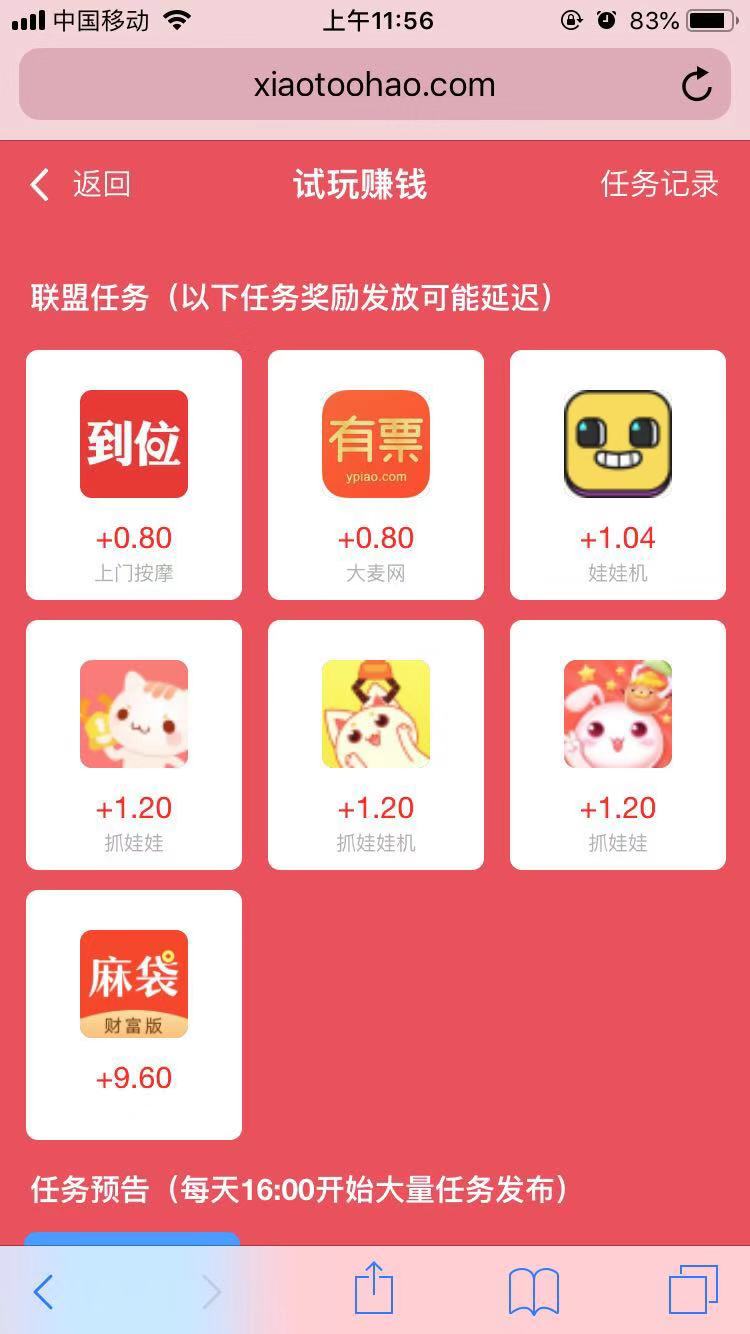Open Safari bookmarks
The height and width of the screenshot is (1334, 750).
[x=534, y=1292]
